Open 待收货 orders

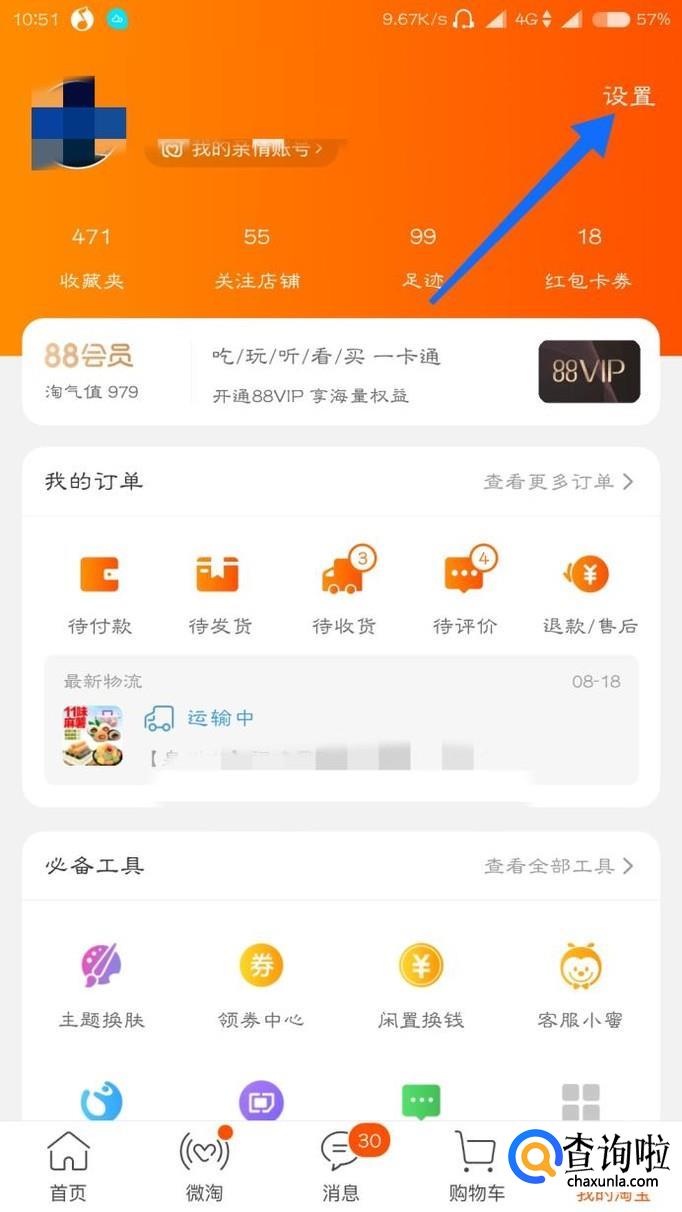(344, 592)
